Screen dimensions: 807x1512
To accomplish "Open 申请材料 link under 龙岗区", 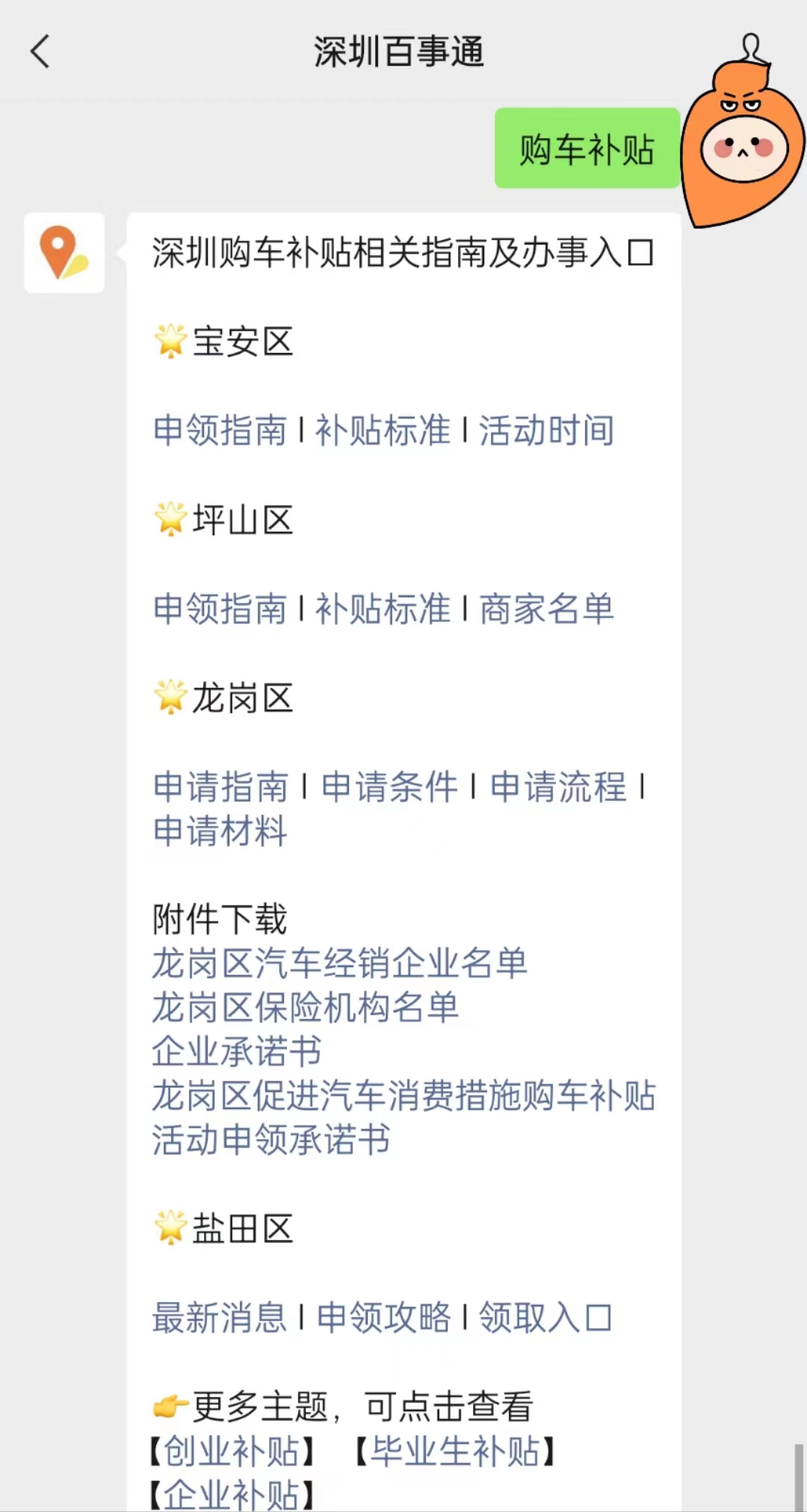I will click(220, 830).
